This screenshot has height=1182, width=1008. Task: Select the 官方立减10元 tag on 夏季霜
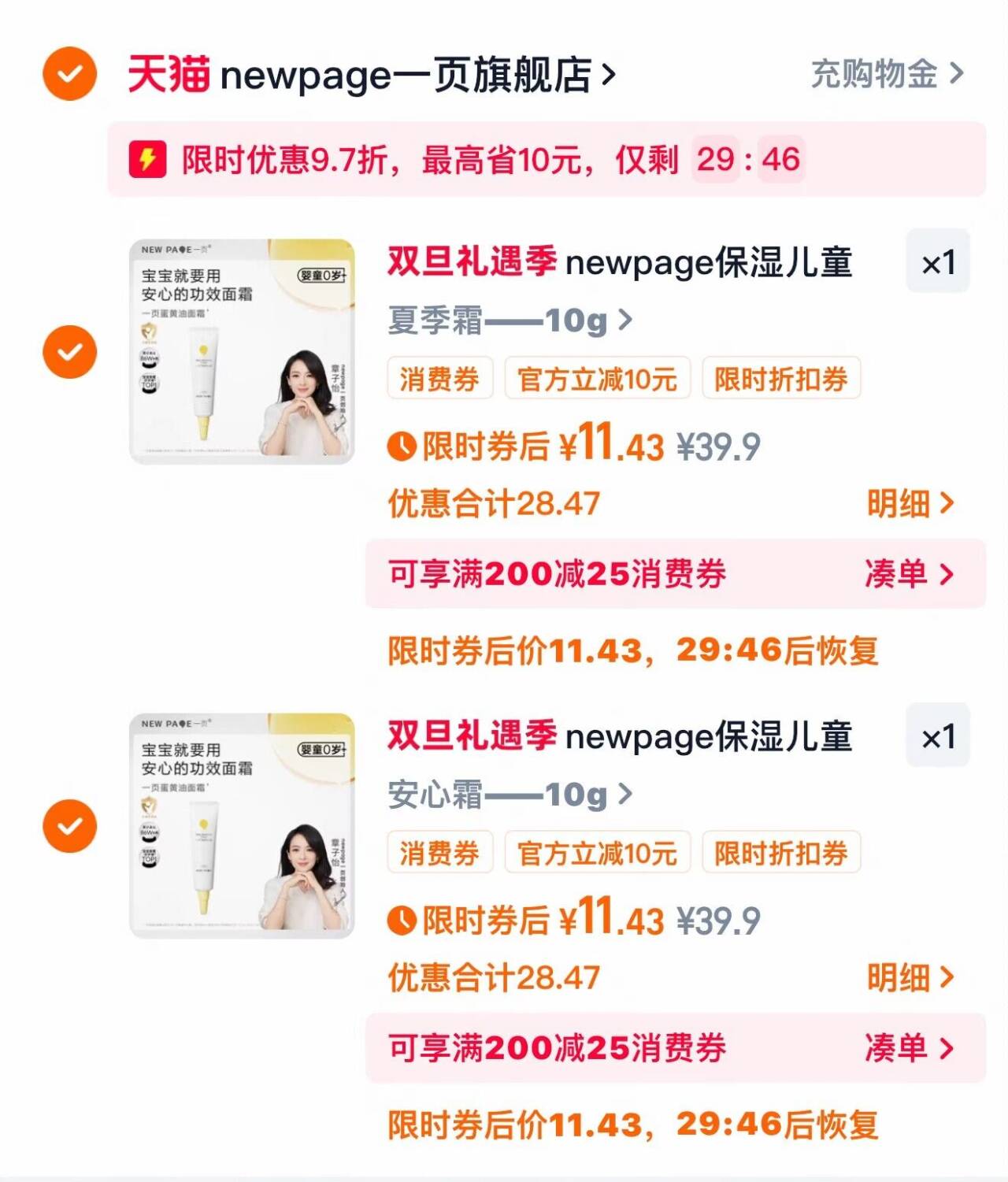(598, 379)
